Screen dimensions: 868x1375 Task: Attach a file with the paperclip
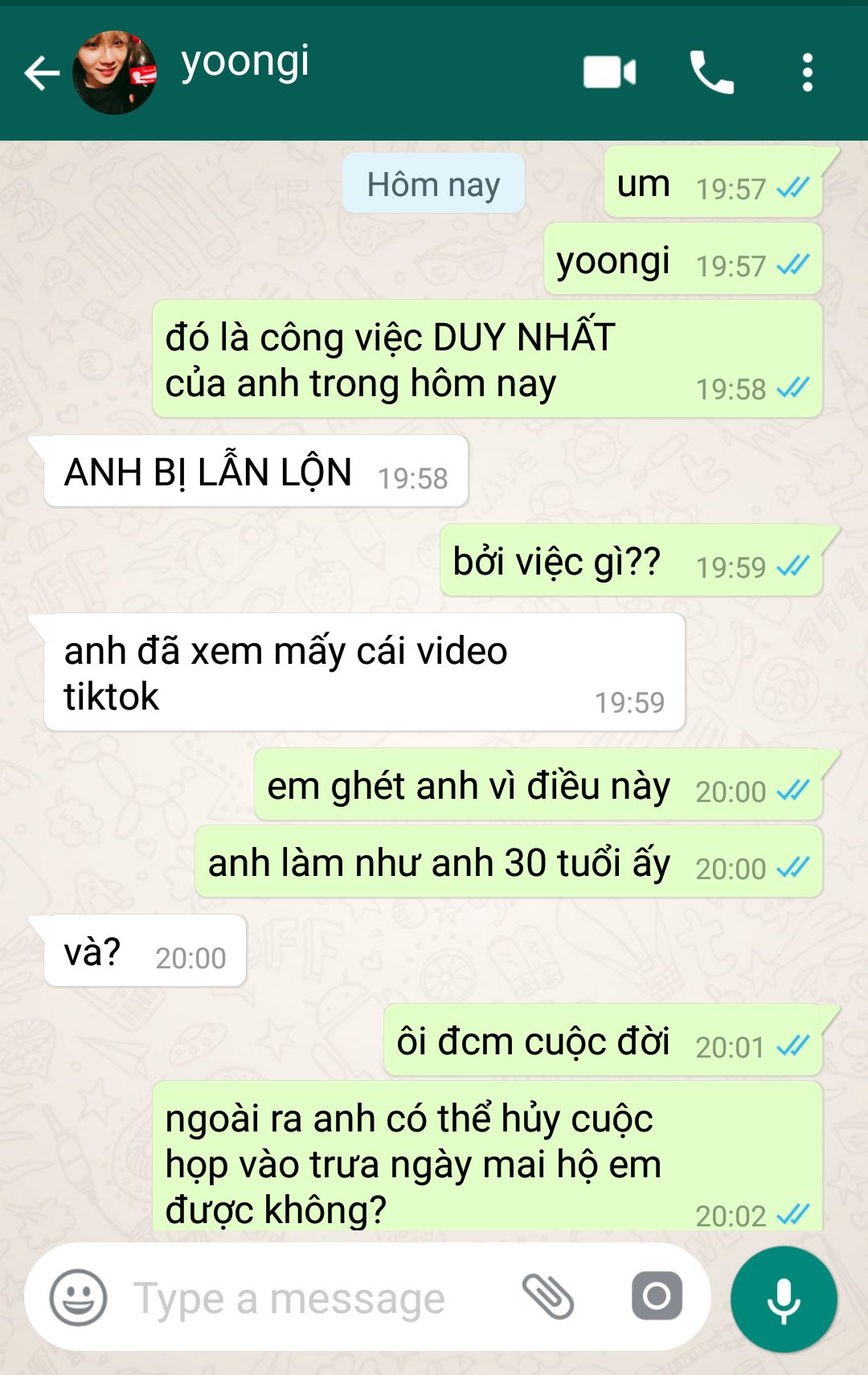pos(548,1297)
